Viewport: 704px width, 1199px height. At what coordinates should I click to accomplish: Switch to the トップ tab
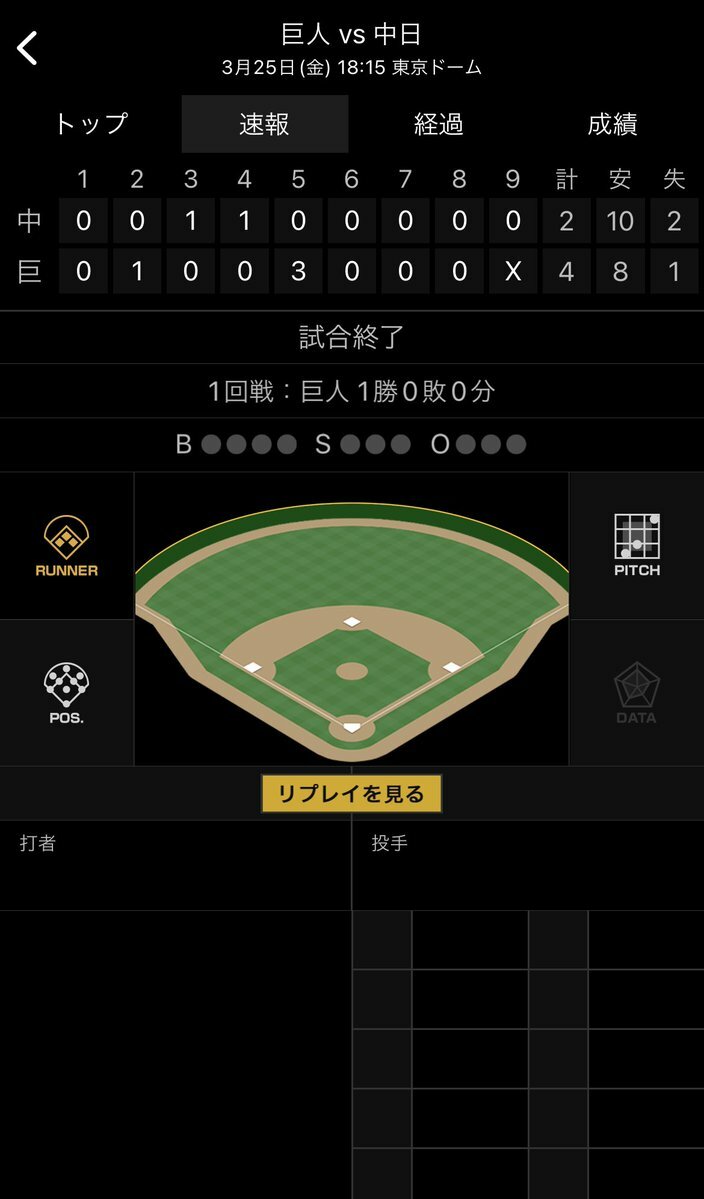coord(91,124)
